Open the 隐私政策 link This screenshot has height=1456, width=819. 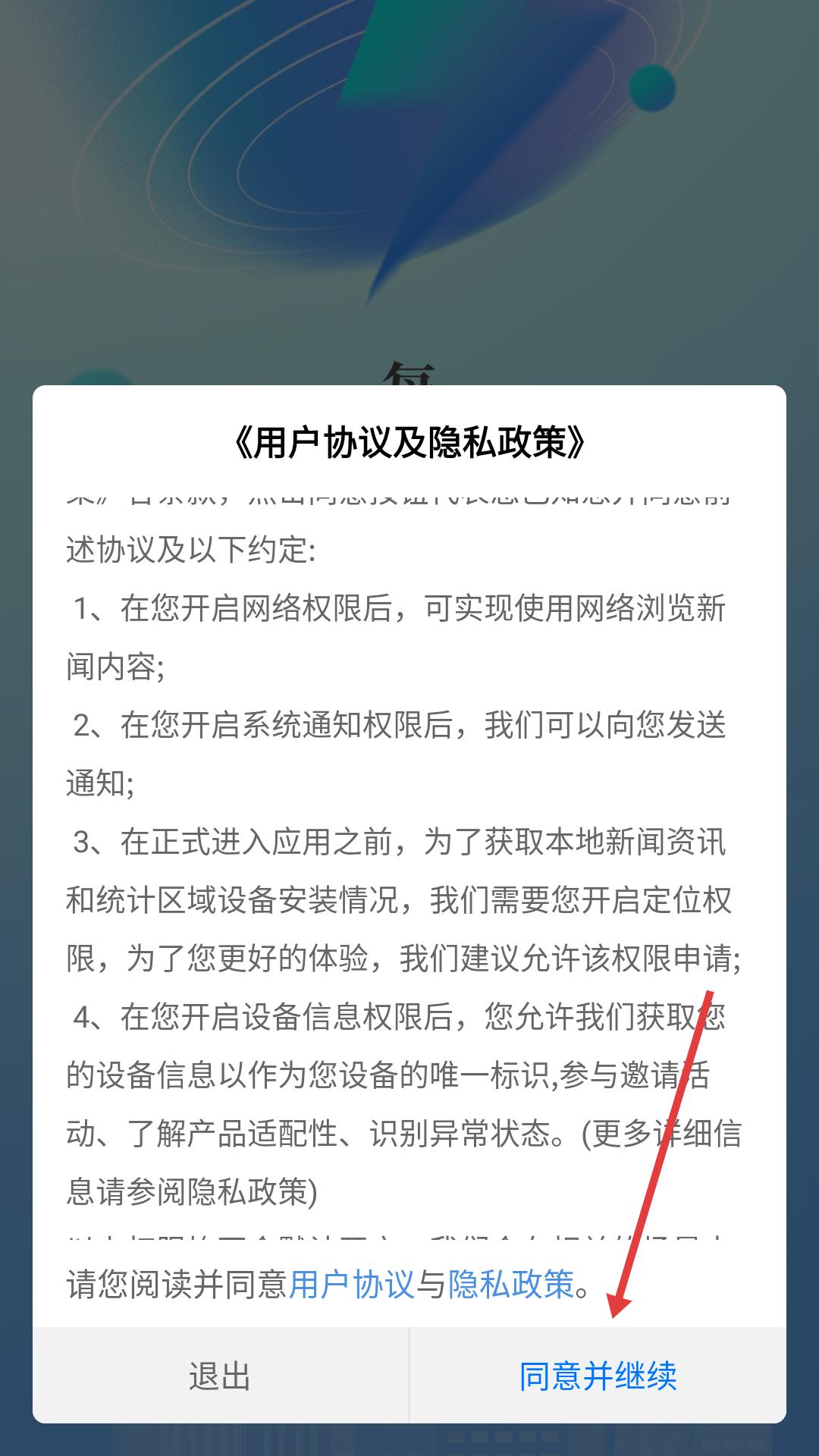click(511, 1285)
